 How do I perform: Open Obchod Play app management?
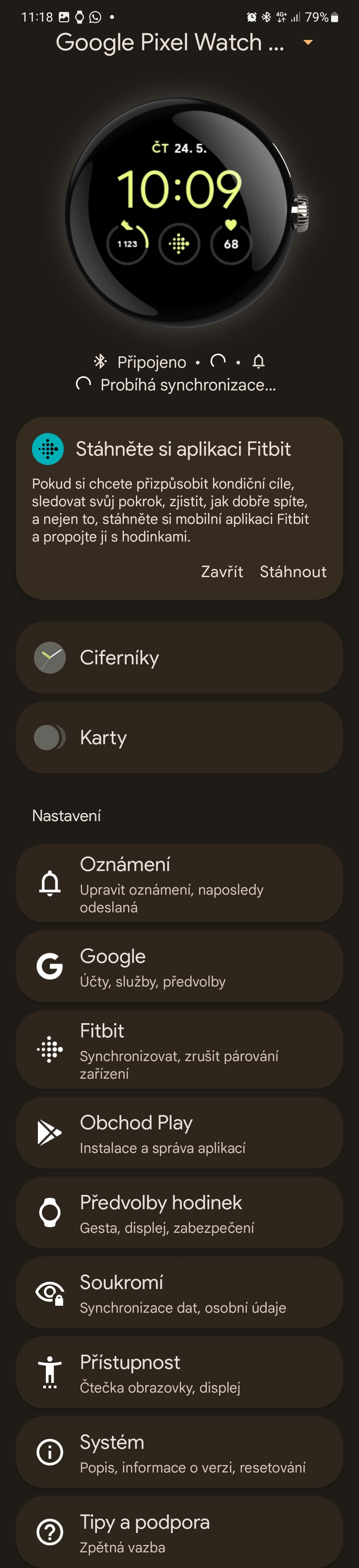[x=179, y=1132]
